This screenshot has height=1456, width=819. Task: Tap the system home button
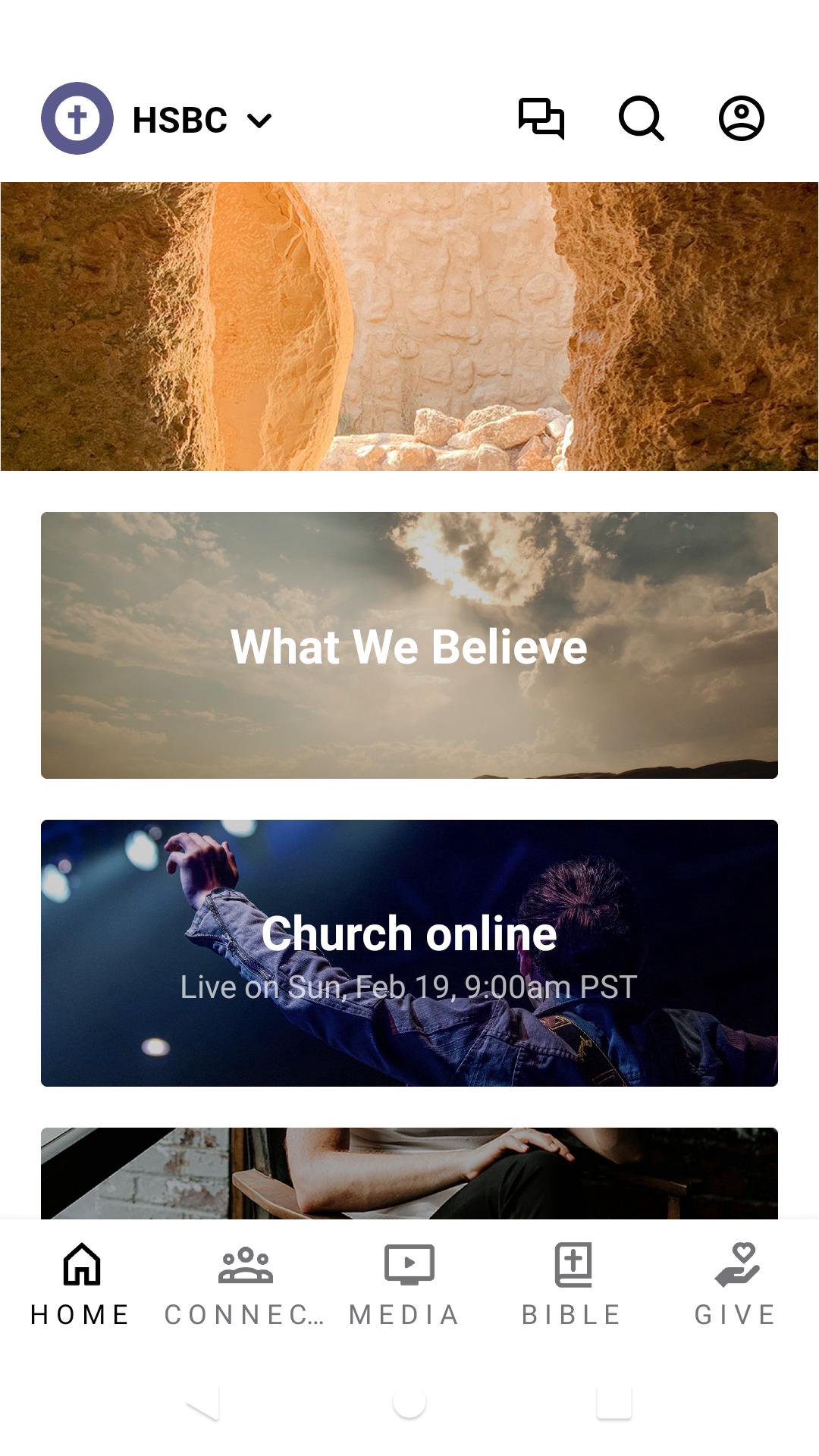tap(409, 1403)
